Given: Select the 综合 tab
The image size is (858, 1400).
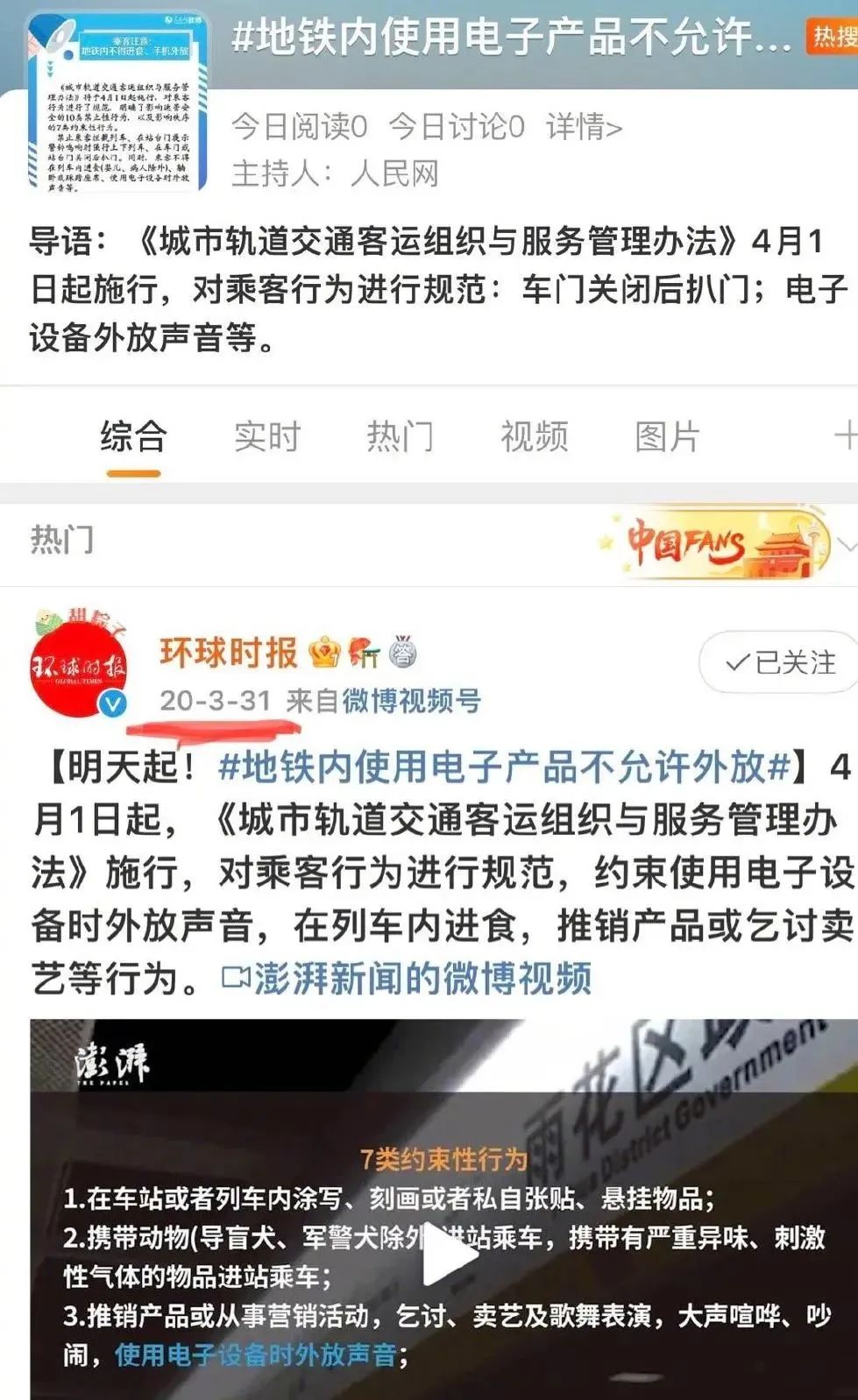Looking at the screenshot, I should coord(133,436).
